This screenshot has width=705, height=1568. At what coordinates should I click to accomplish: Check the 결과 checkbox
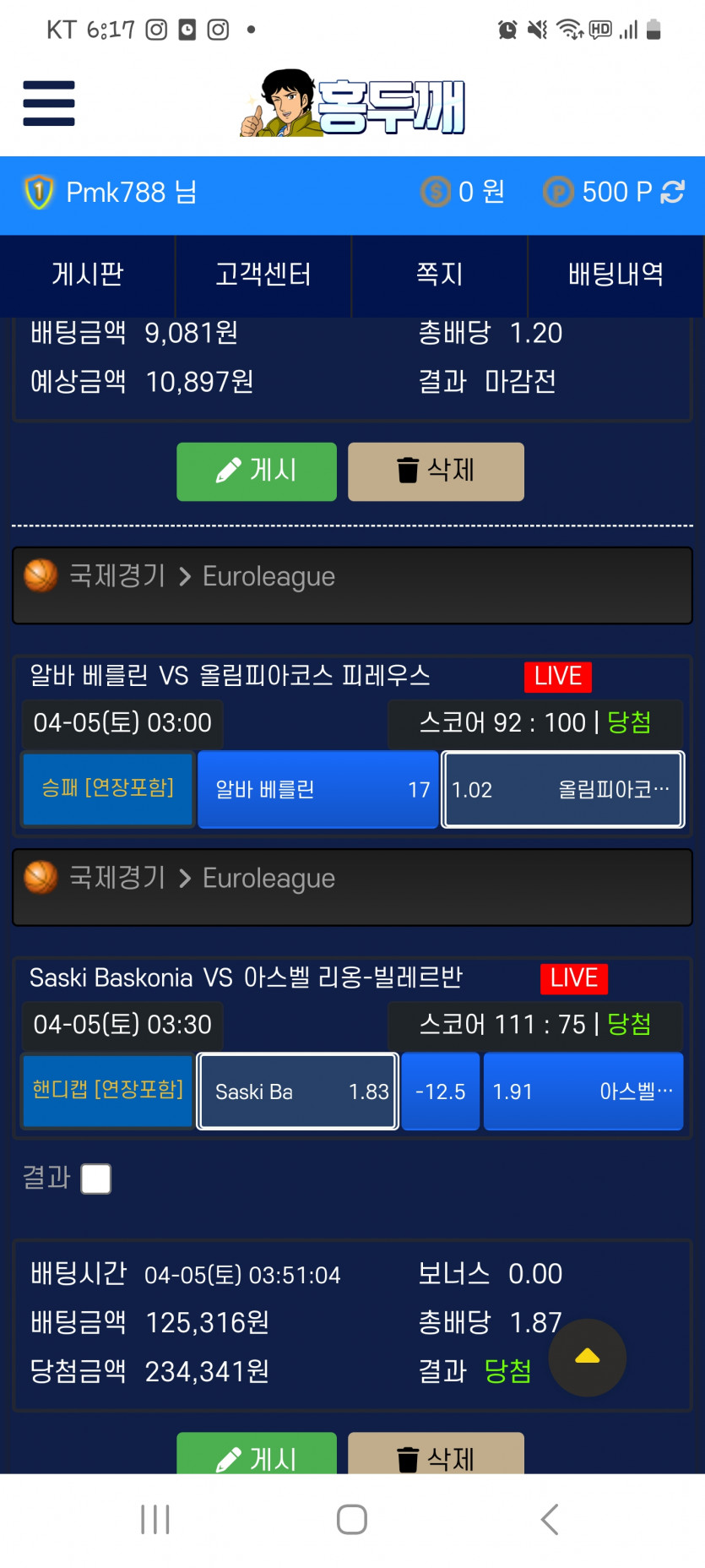pos(95,1179)
